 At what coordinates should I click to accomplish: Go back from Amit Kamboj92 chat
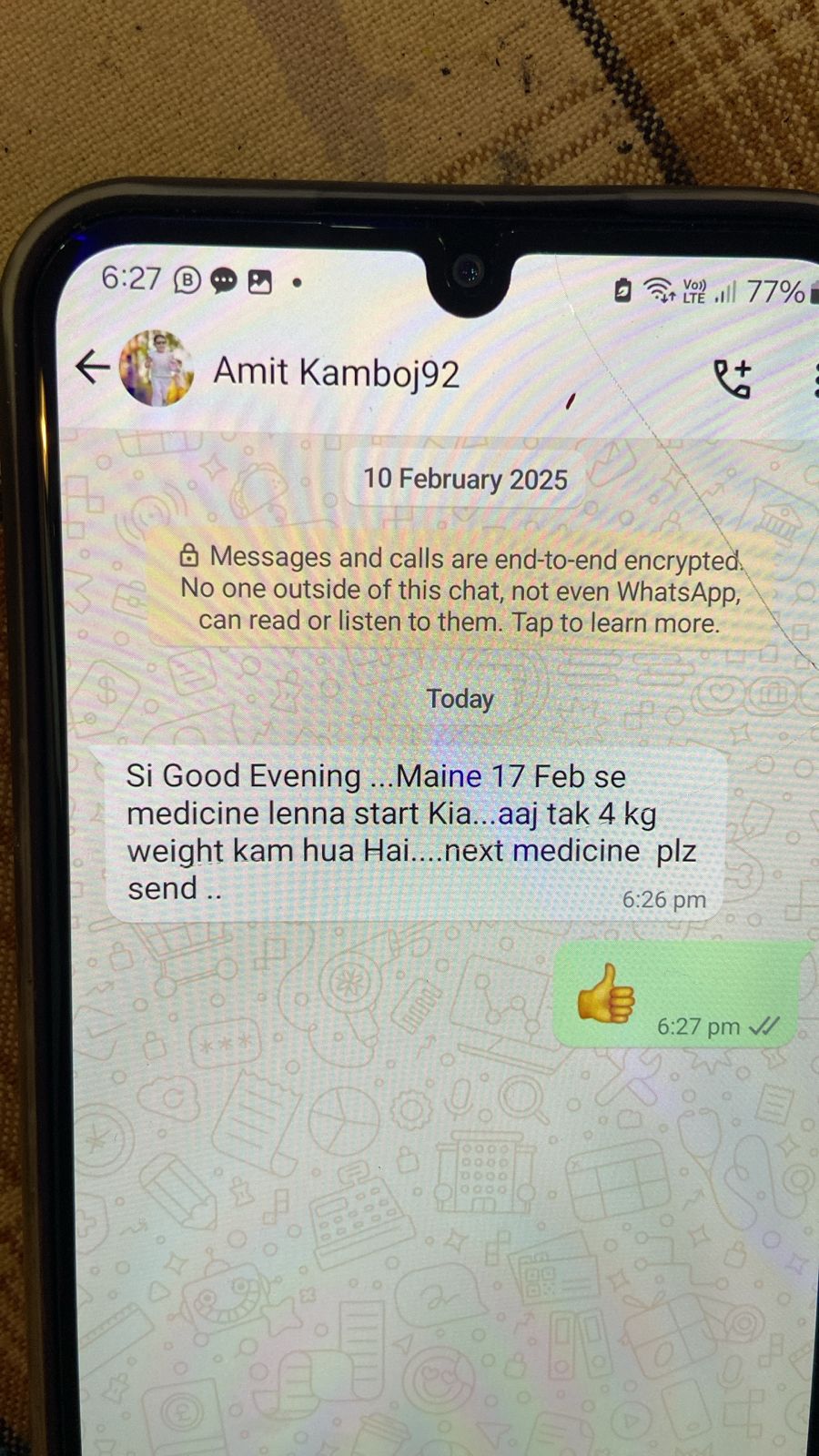[92, 369]
